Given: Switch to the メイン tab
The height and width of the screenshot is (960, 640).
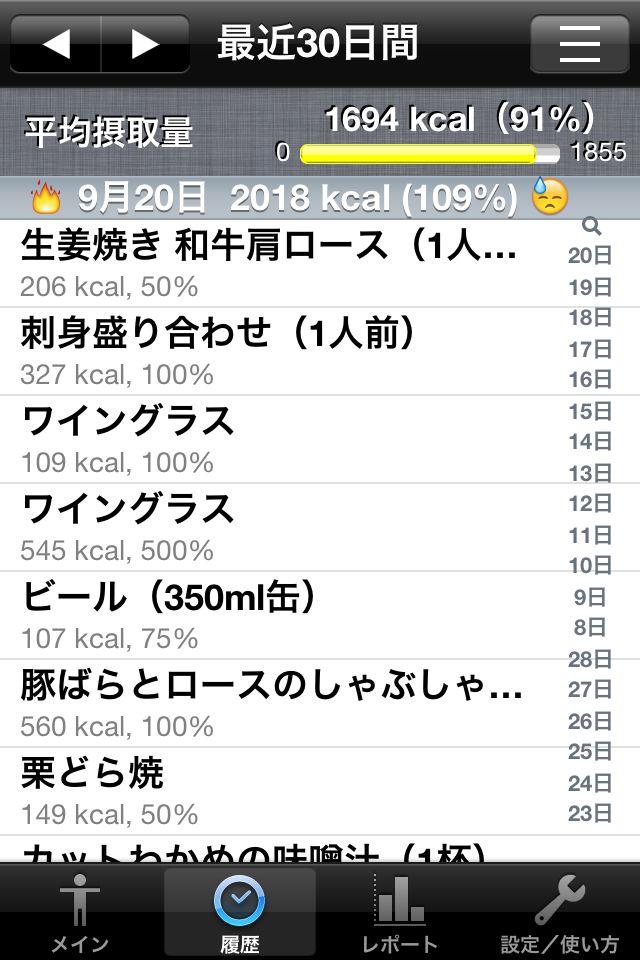Looking at the screenshot, I should point(80,912).
